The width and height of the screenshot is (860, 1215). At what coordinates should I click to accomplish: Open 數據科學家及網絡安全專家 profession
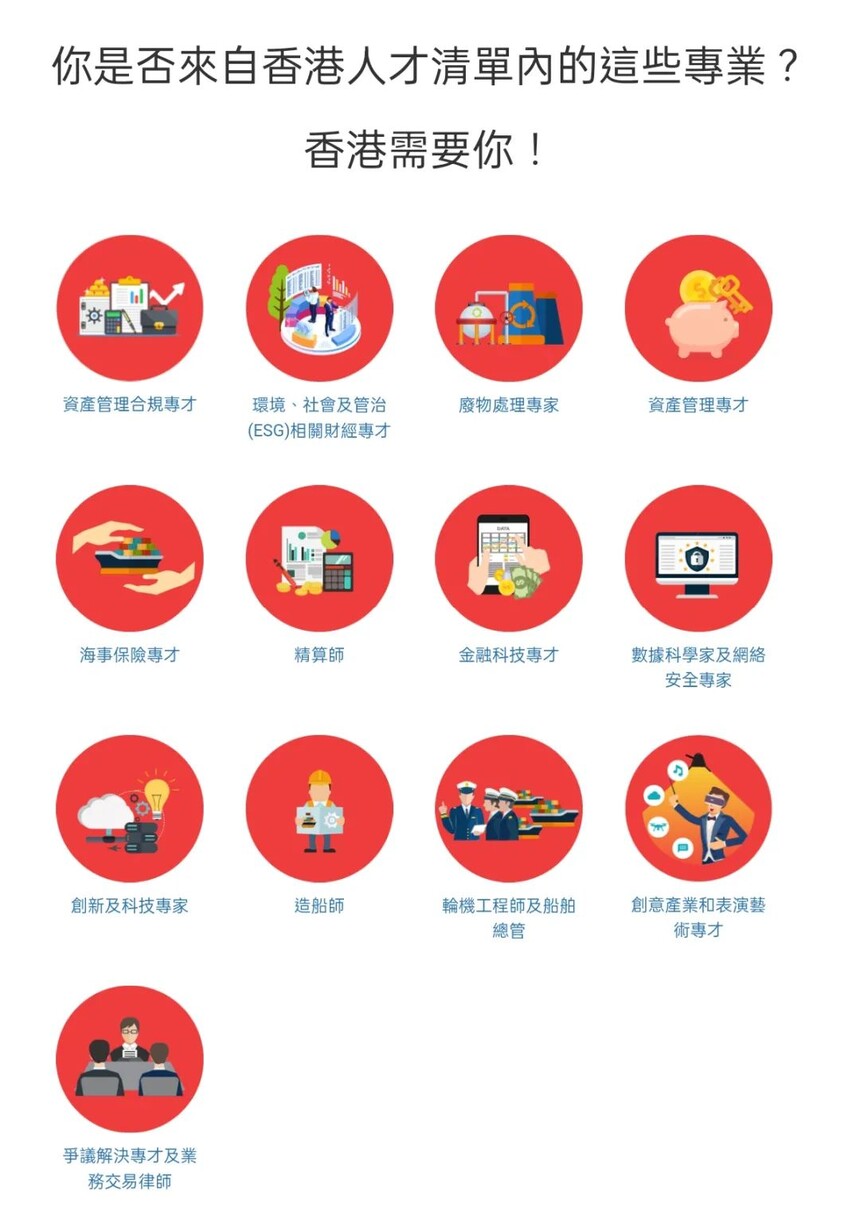click(x=698, y=558)
